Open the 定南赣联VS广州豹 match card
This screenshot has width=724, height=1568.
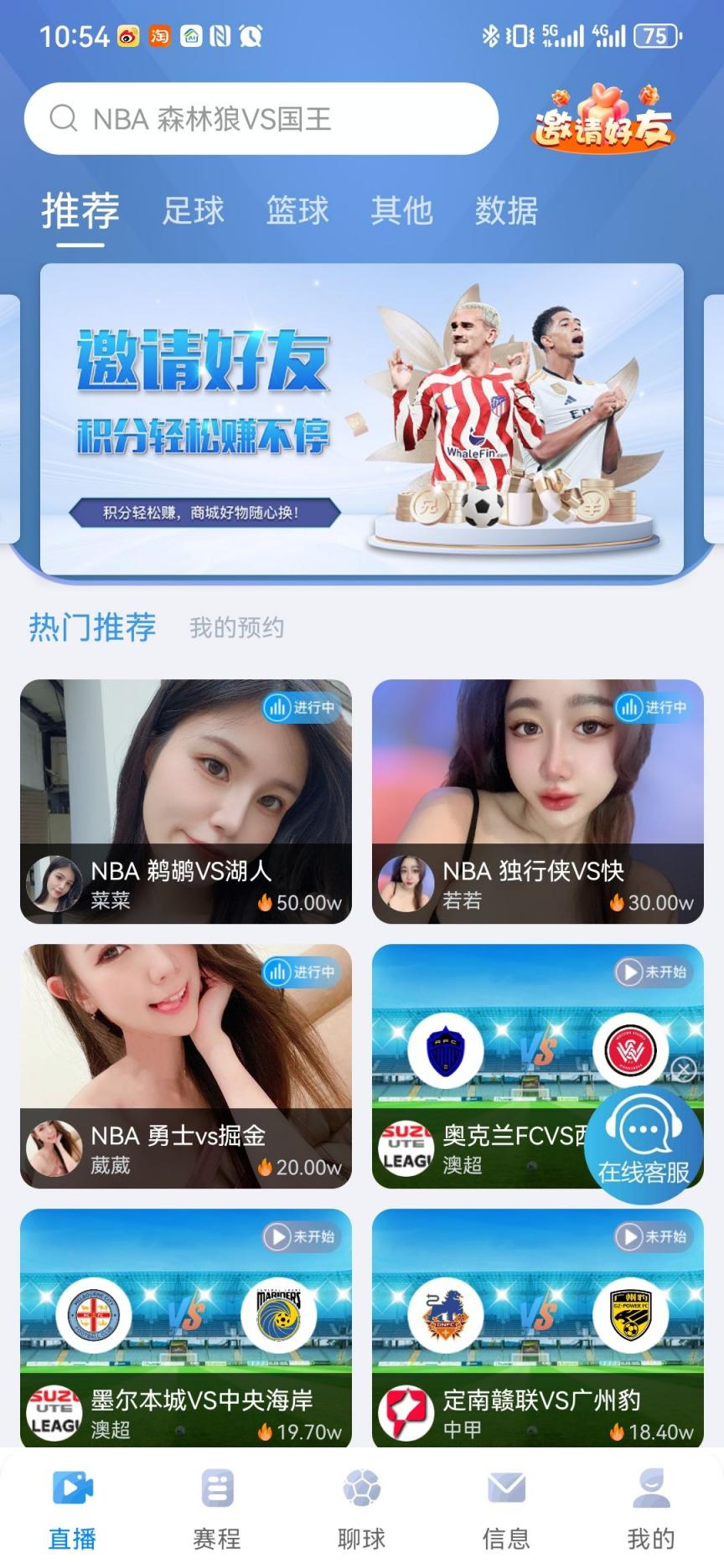click(x=538, y=1329)
